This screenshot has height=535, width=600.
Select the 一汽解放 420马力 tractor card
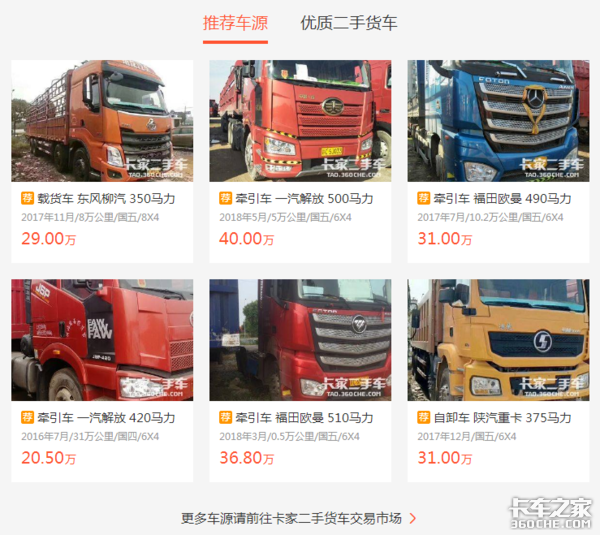pos(102,417)
